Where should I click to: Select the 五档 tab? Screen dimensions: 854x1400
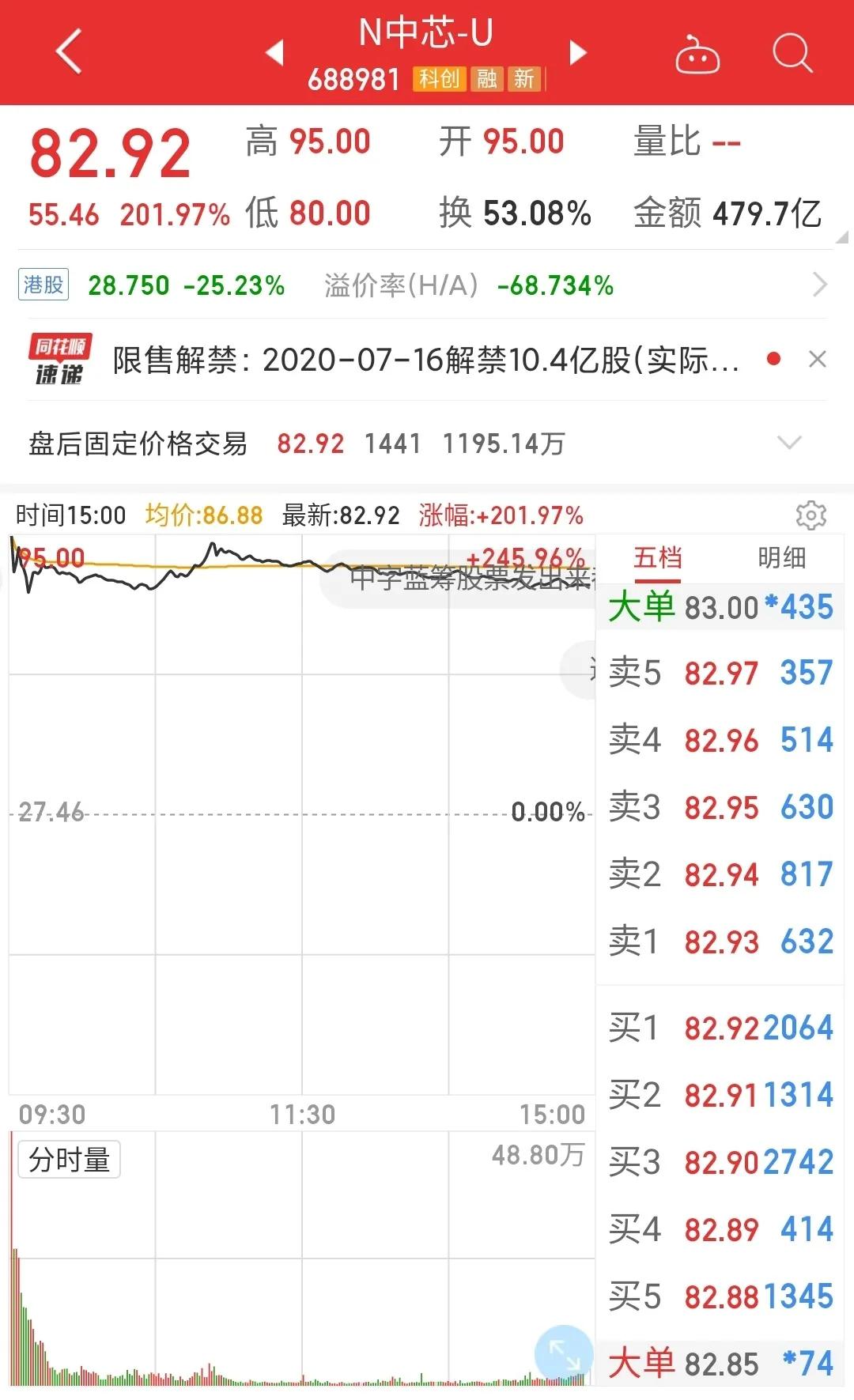click(x=657, y=558)
